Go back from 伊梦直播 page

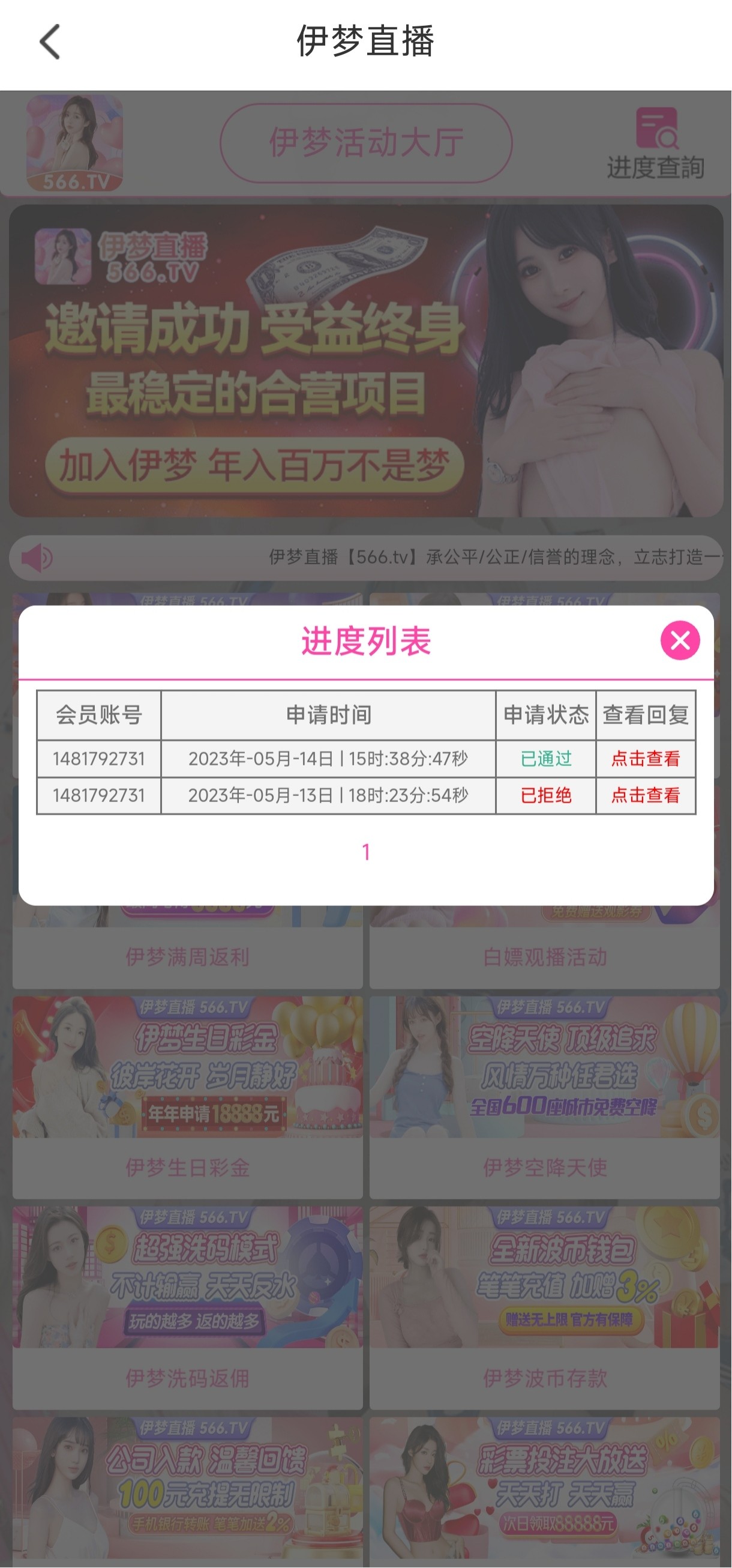tap(50, 42)
